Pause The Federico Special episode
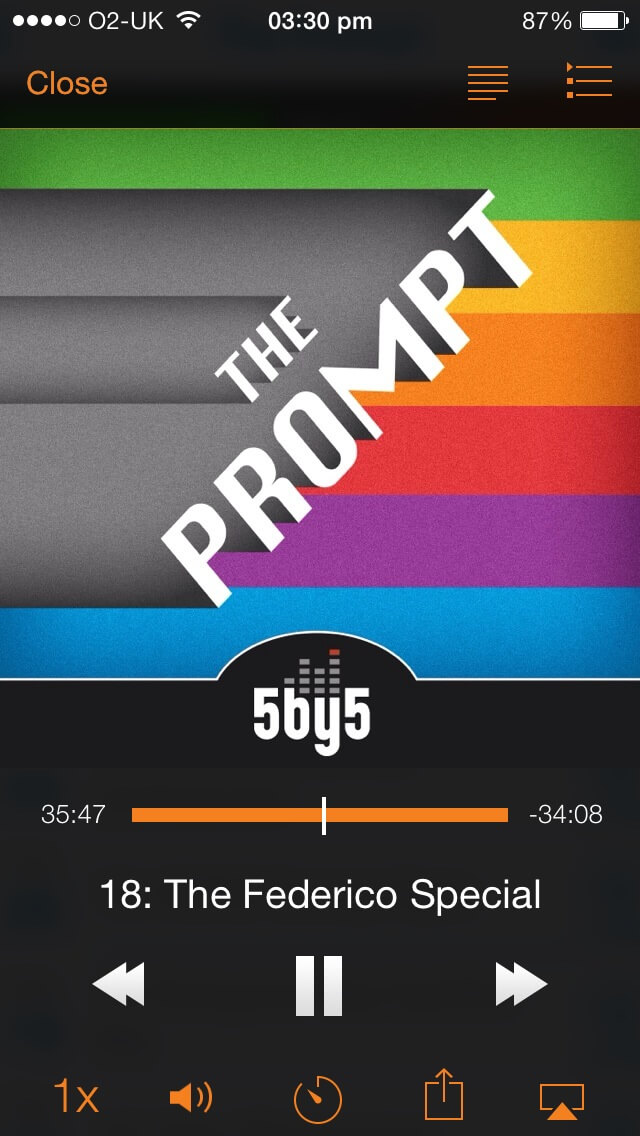Screen dimensions: 640x1136 (x=319, y=985)
